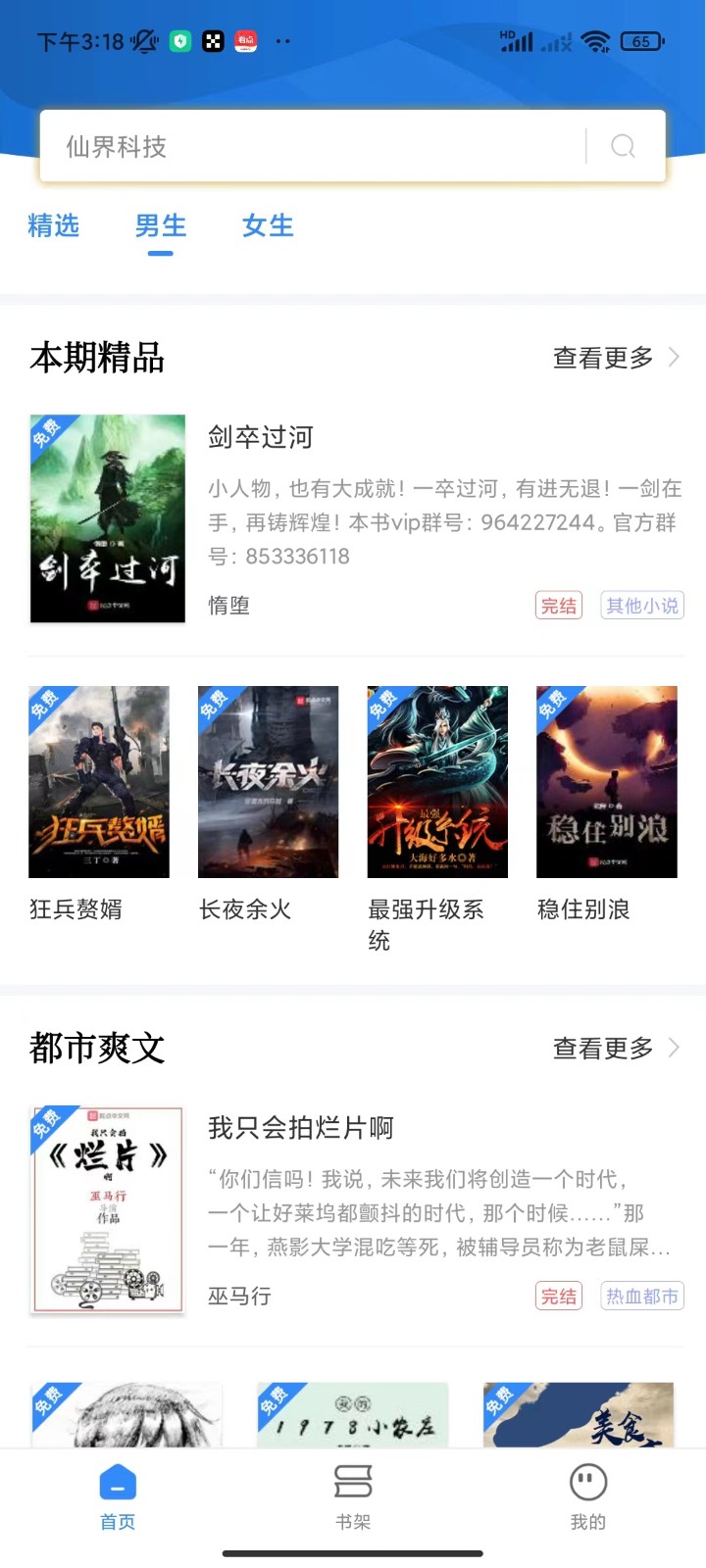
Task: Open the novel 稳住别浪
Action: (x=606, y=782)
